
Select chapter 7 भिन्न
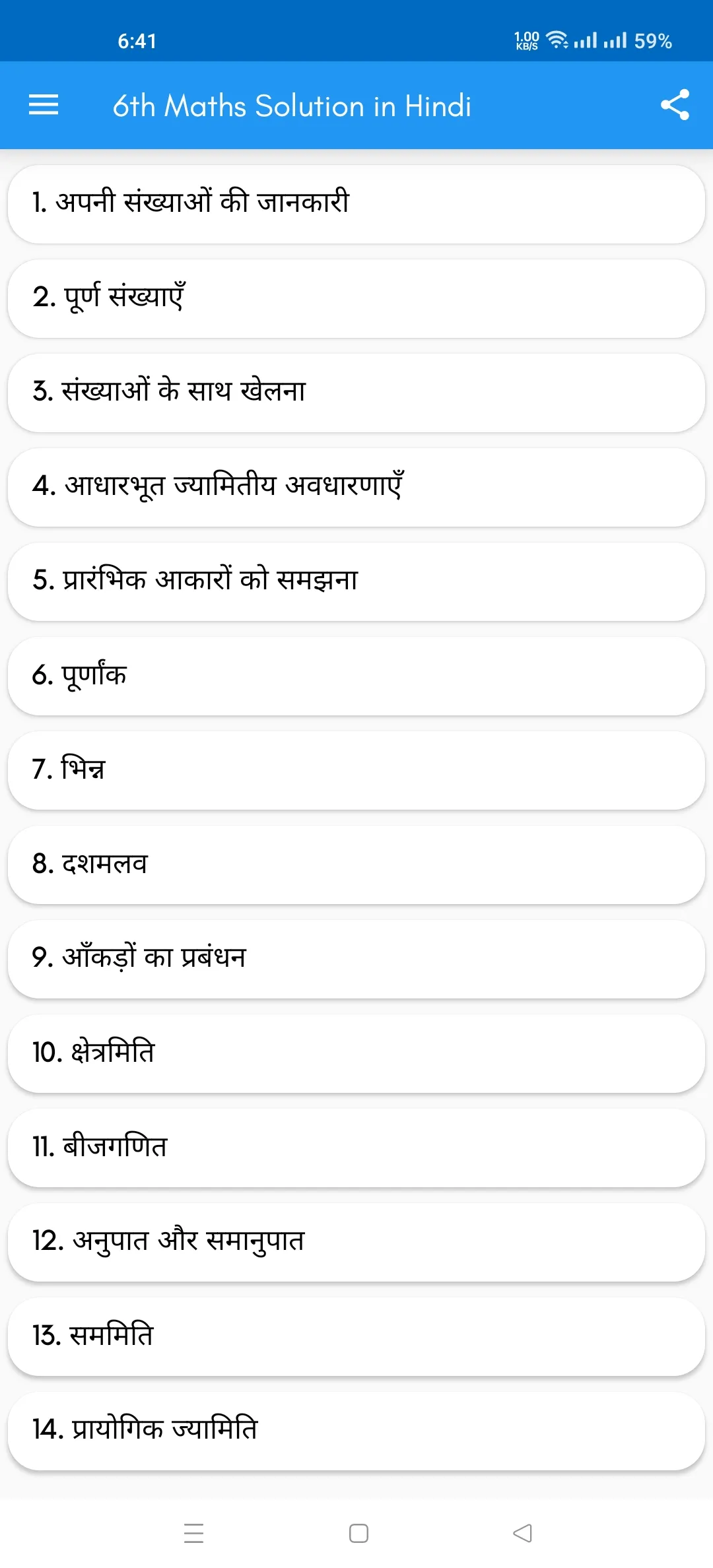click(356, 770)
